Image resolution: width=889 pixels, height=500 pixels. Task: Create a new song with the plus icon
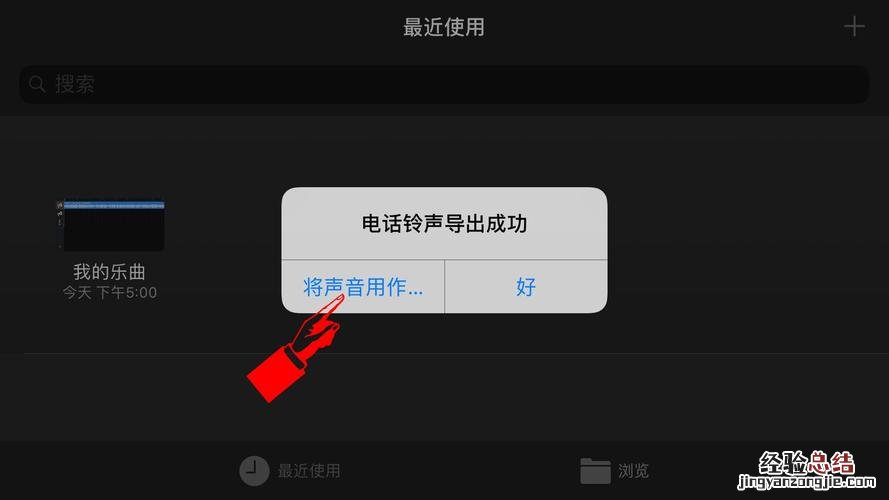pos(853,27)
